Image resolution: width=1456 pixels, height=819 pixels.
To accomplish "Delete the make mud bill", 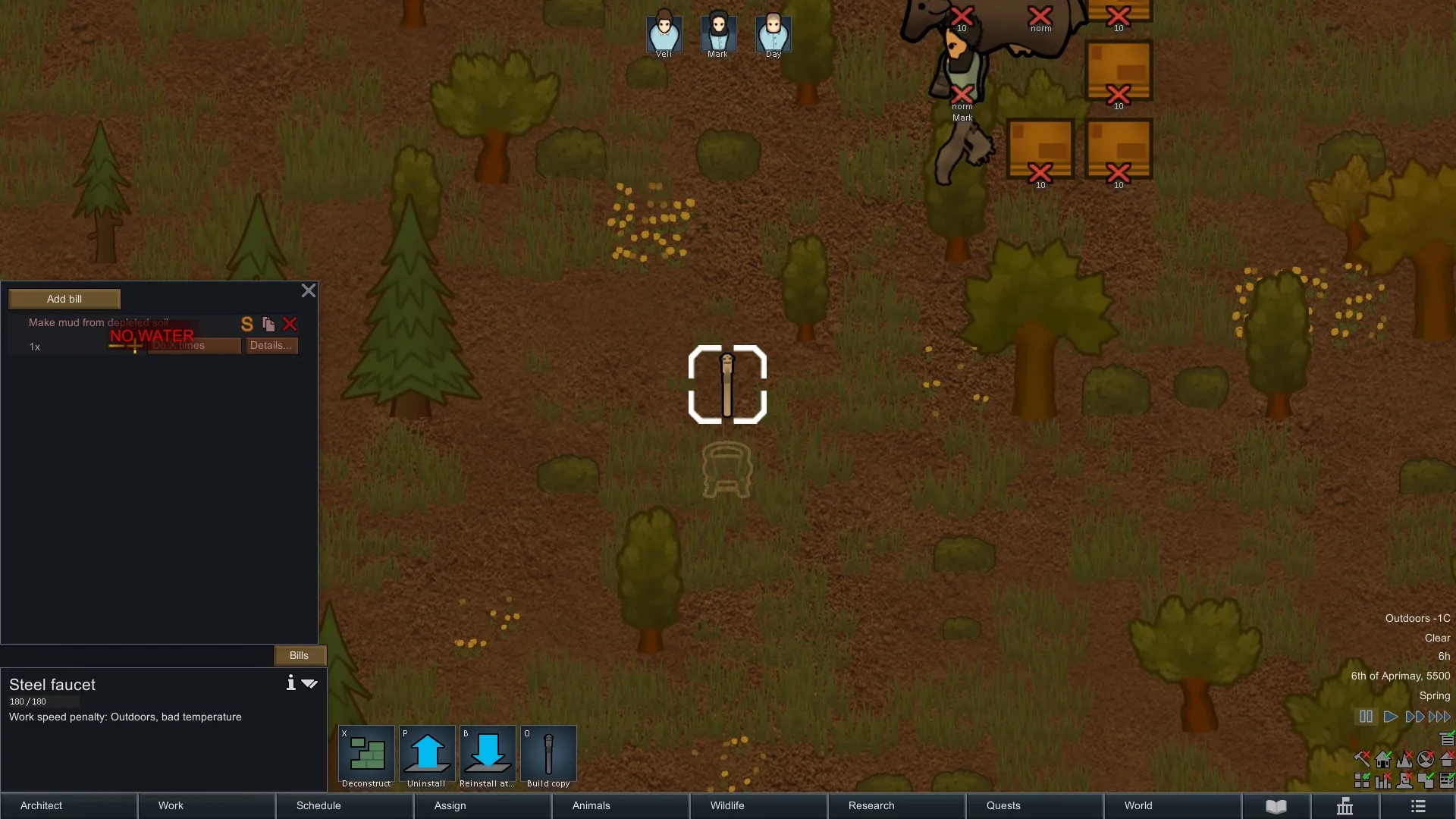I will (x=290, y=325).
